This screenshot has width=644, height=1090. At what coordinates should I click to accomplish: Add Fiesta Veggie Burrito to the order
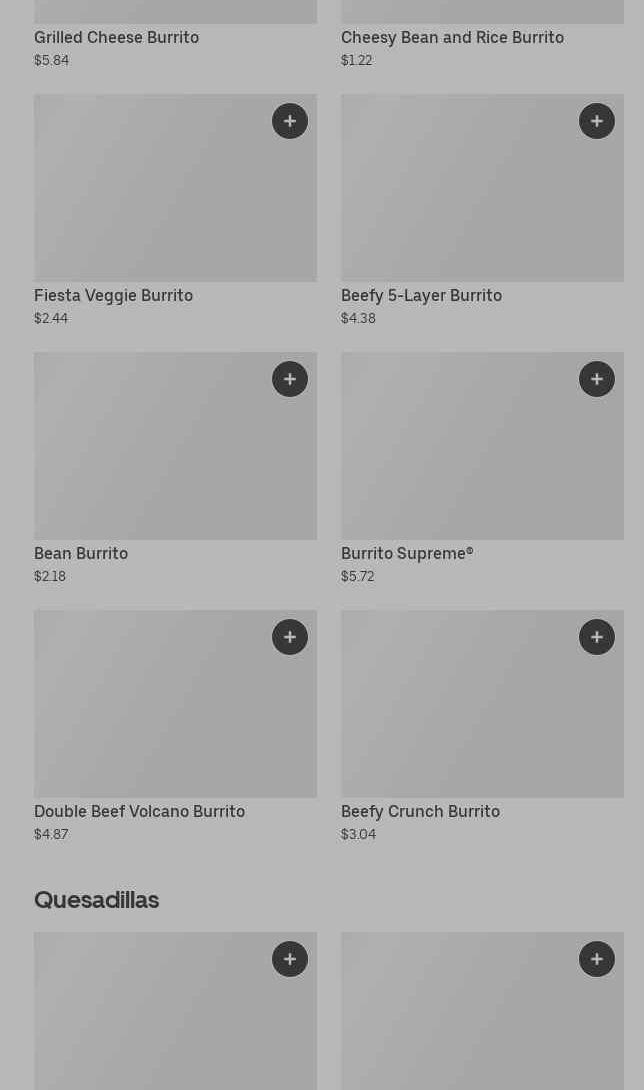pyautogui.click(x=290, y=121)
